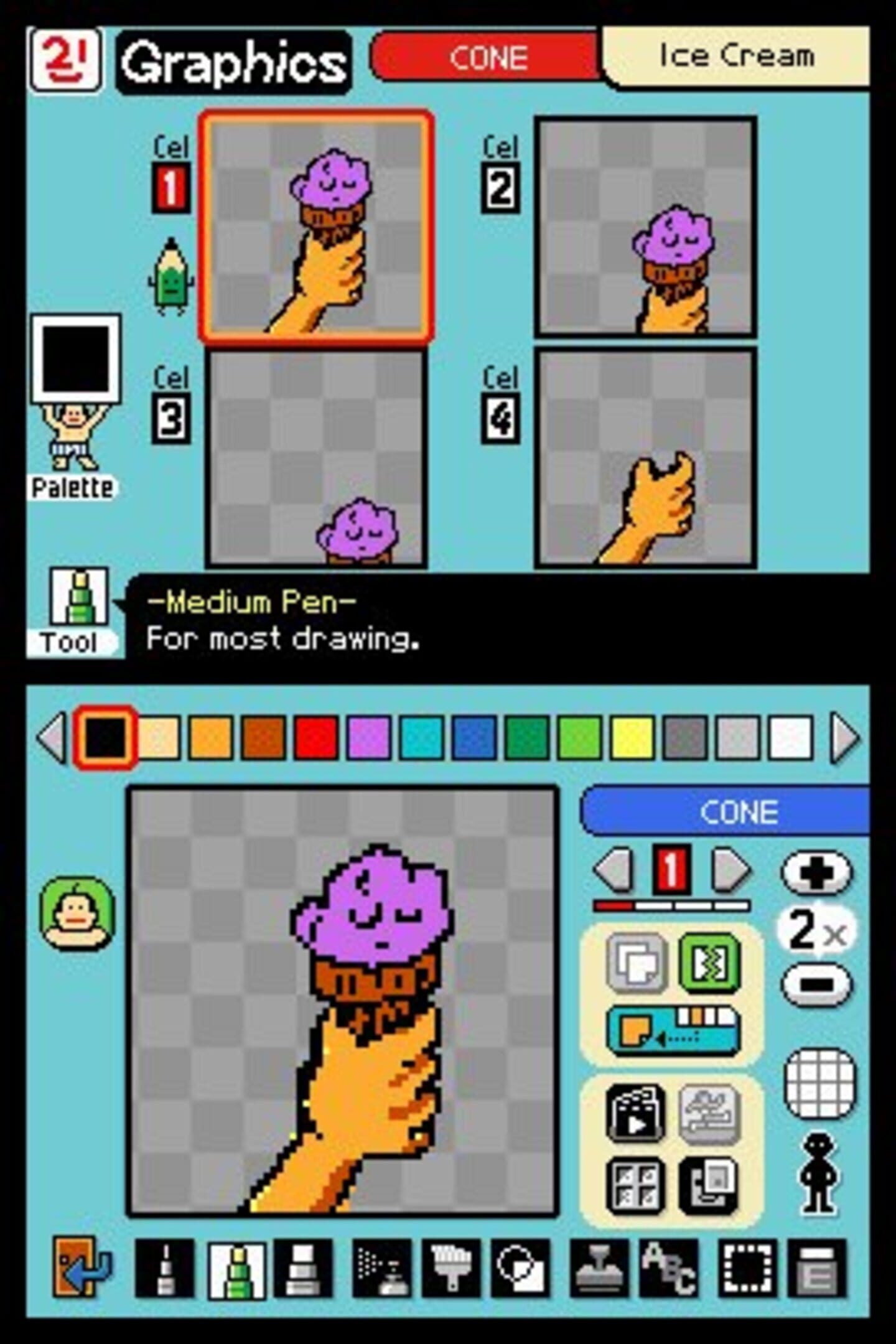Viewport: 896px width, 1344px height.
Task: Go to the next cel
Action: (x=730, y=869)
